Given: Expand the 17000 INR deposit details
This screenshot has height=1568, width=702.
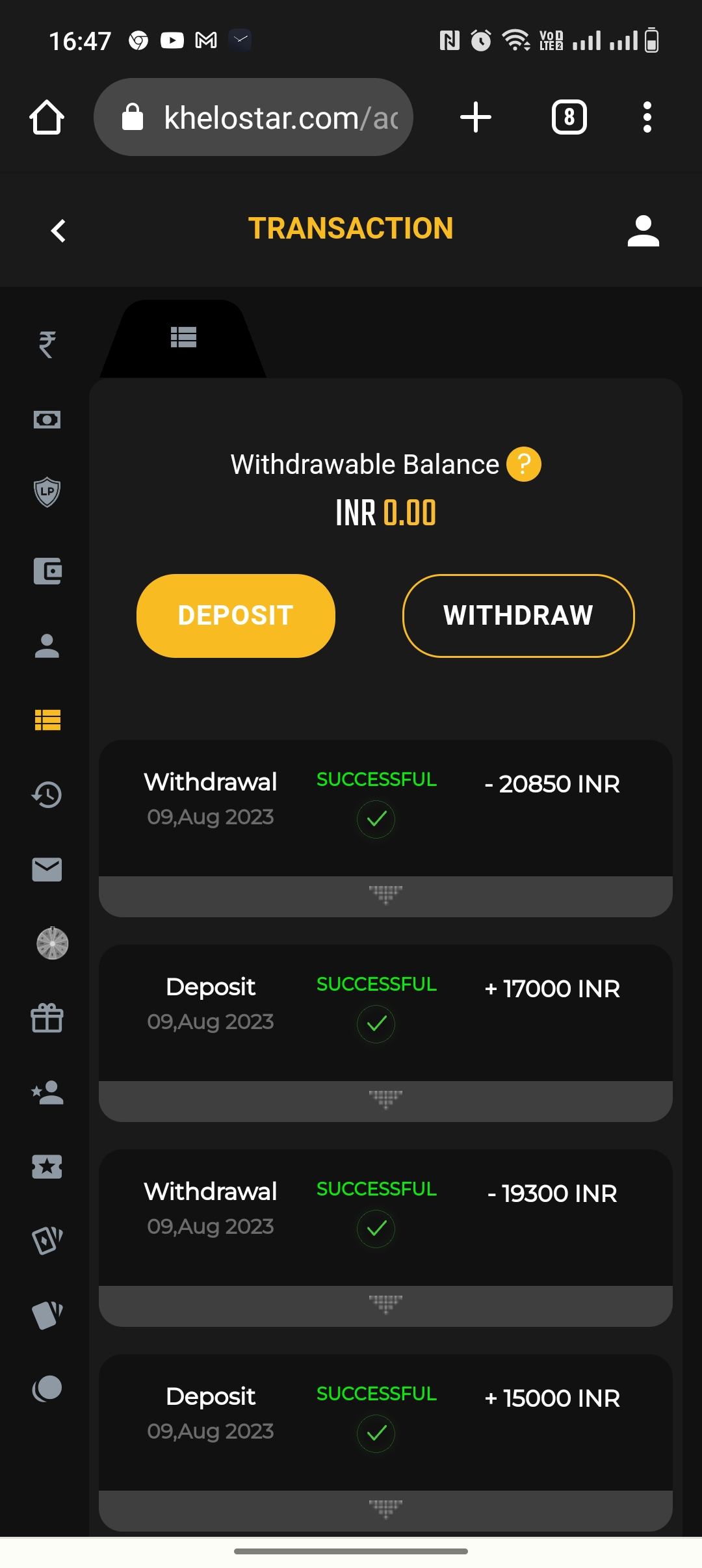Looking at the screenshot, I should tap(385, 1101).
